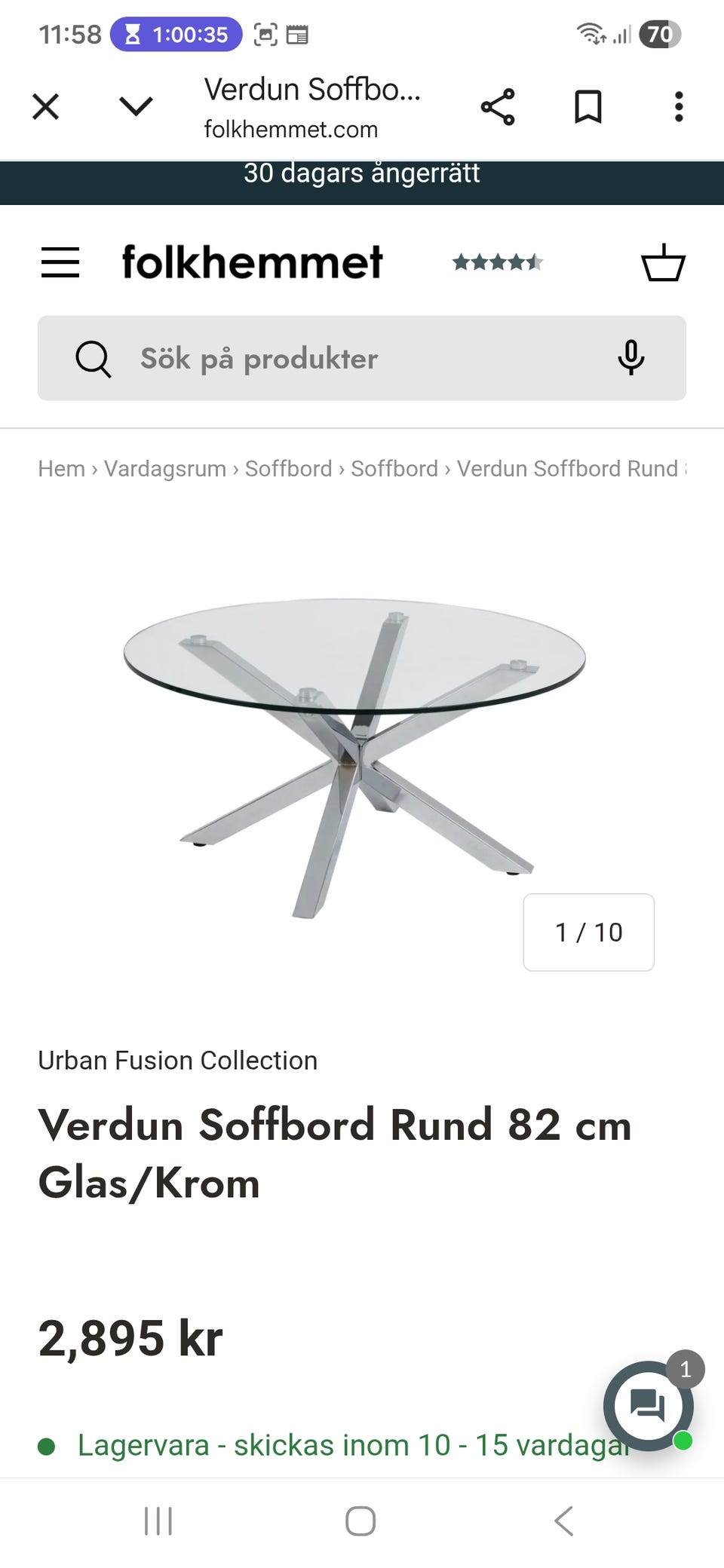Tap the star rating display
Viewport: 724px width, 1568px height.
pyautogui.click(x=498, y=262)
